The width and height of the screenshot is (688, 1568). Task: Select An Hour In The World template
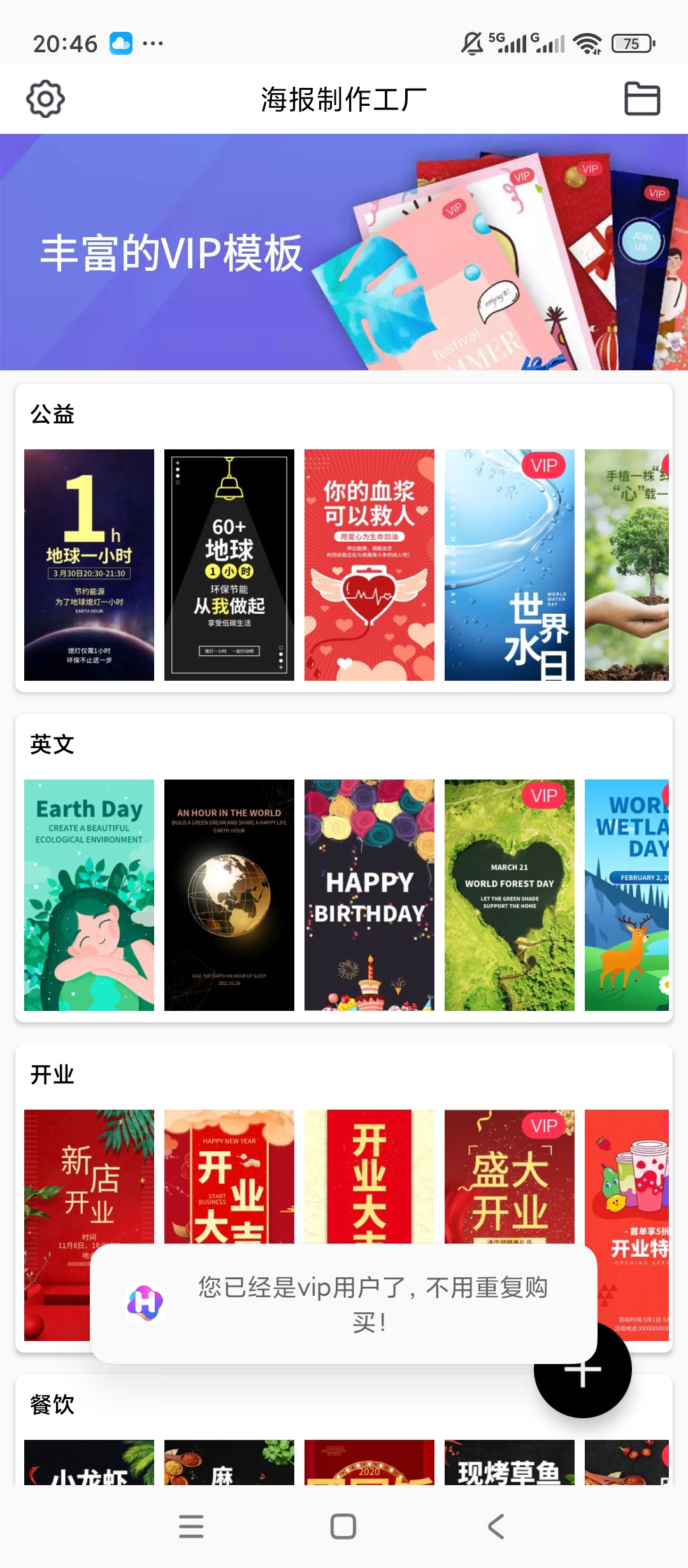(229, 895)
